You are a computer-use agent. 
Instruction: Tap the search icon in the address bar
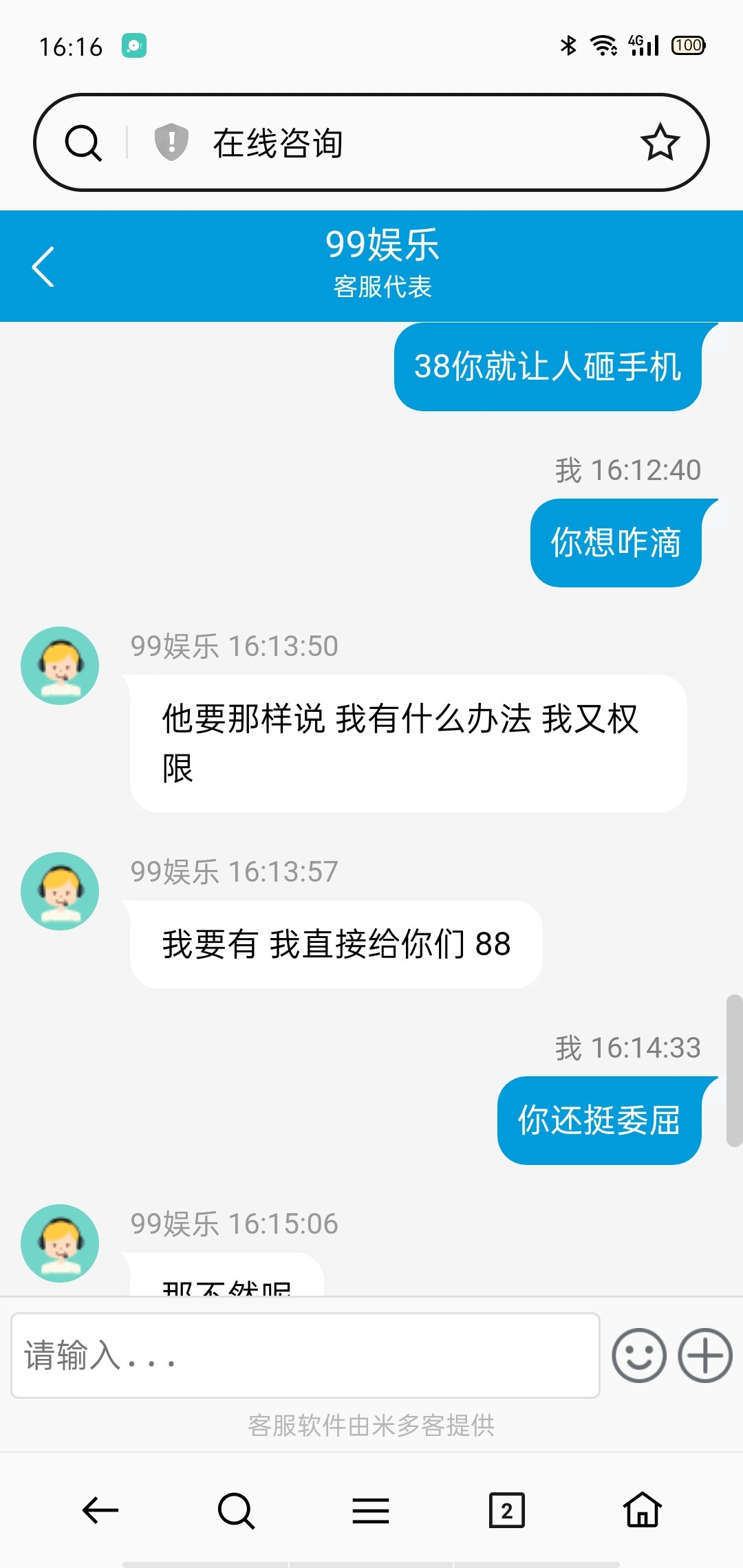click(83, 143)
